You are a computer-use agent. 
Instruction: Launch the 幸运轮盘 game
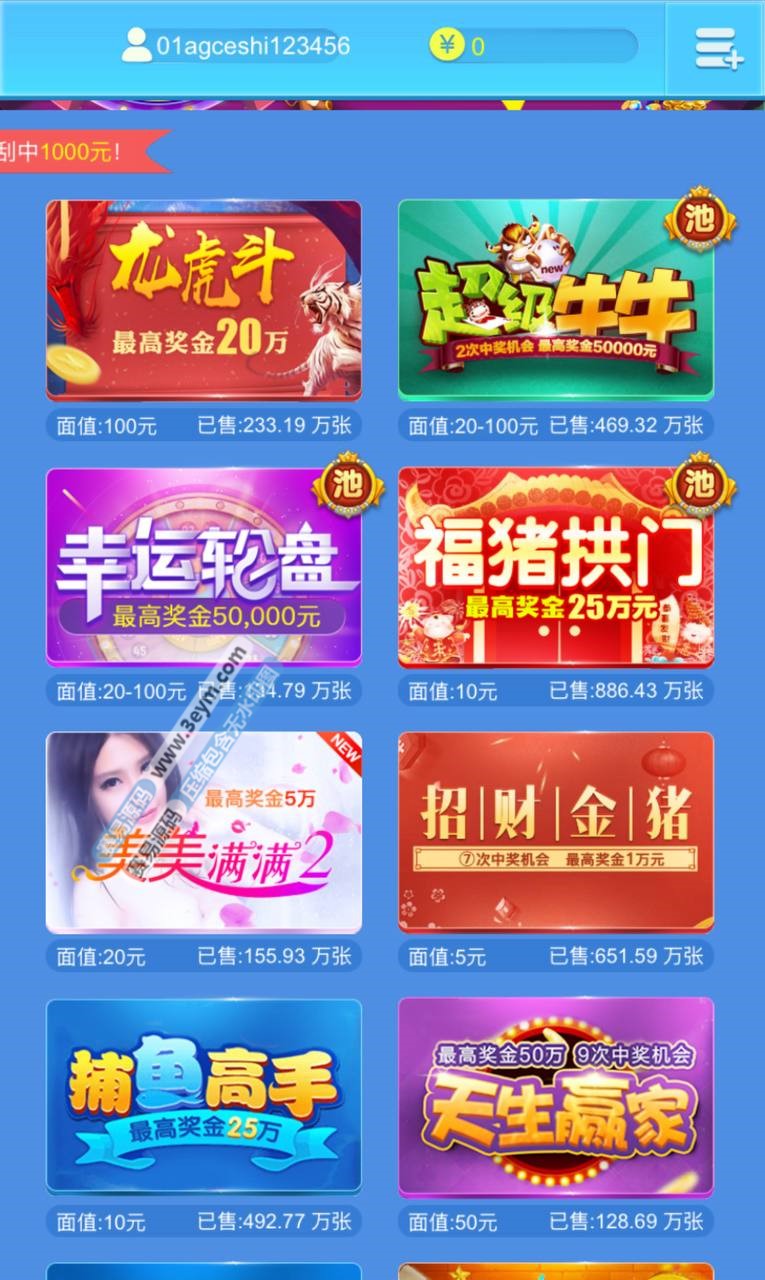(x=204, y=566)
